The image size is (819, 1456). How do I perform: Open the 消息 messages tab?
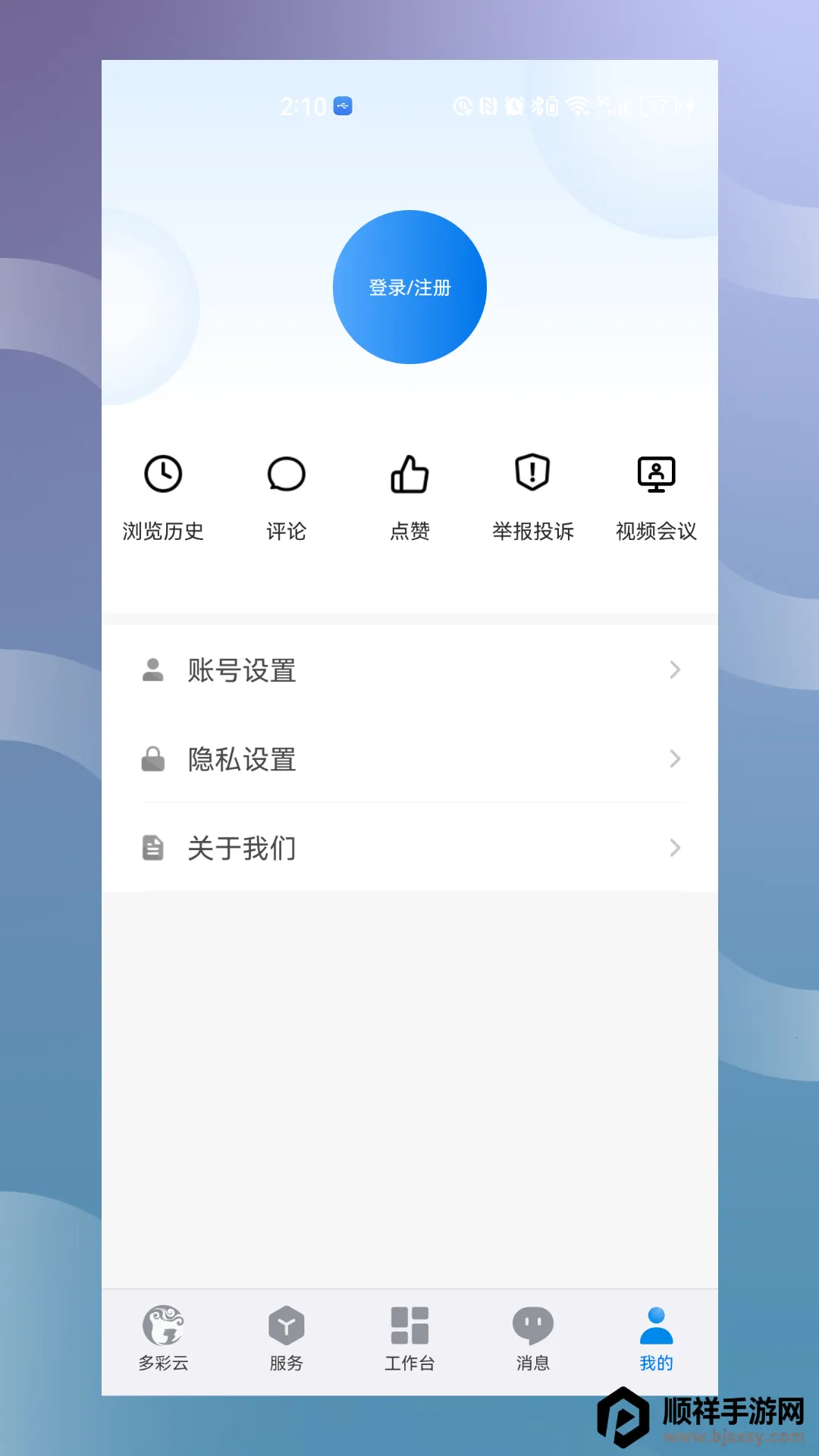coord(533,1339)
